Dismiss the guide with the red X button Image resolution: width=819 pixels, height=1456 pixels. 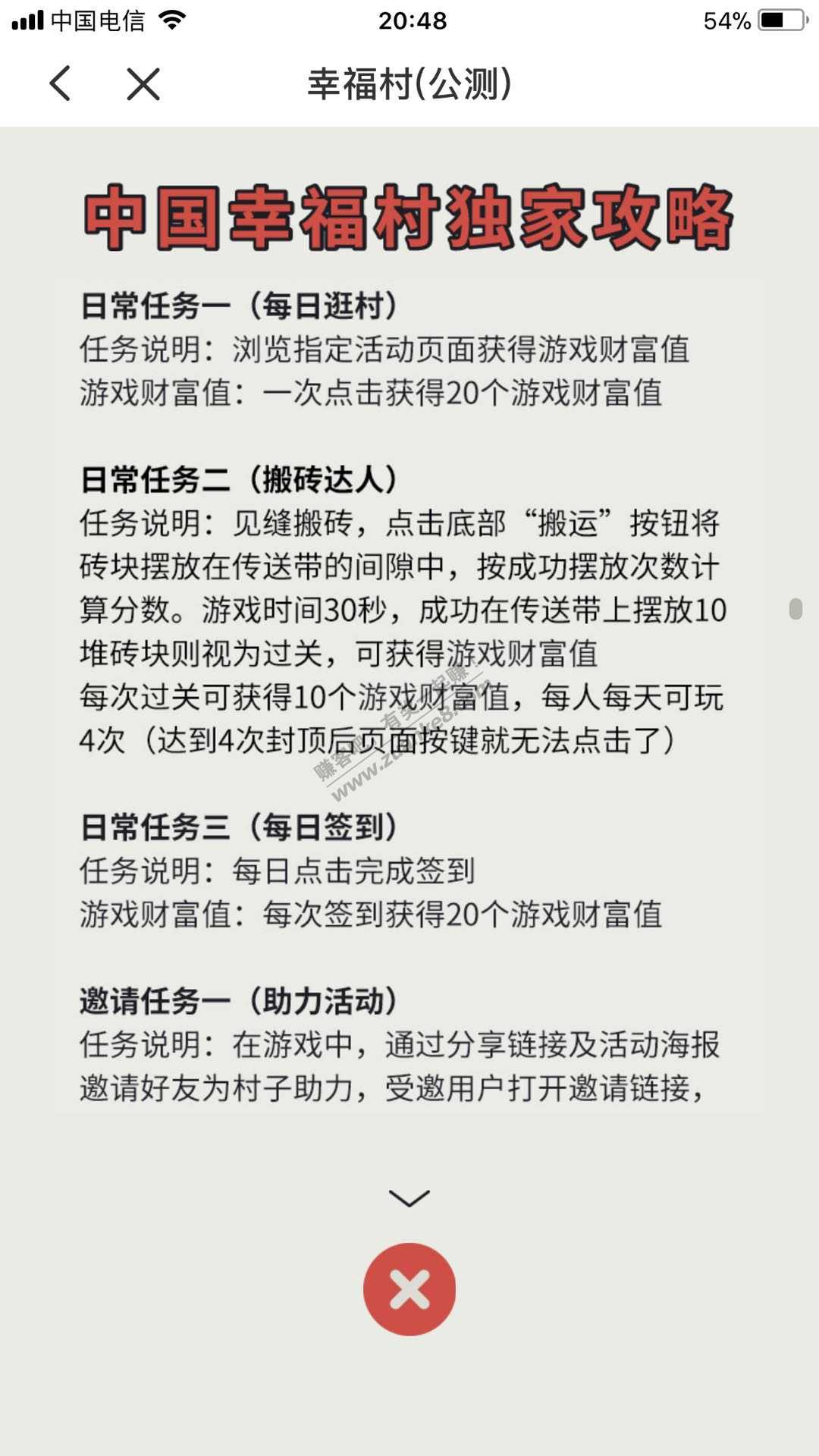(409, 1288)
